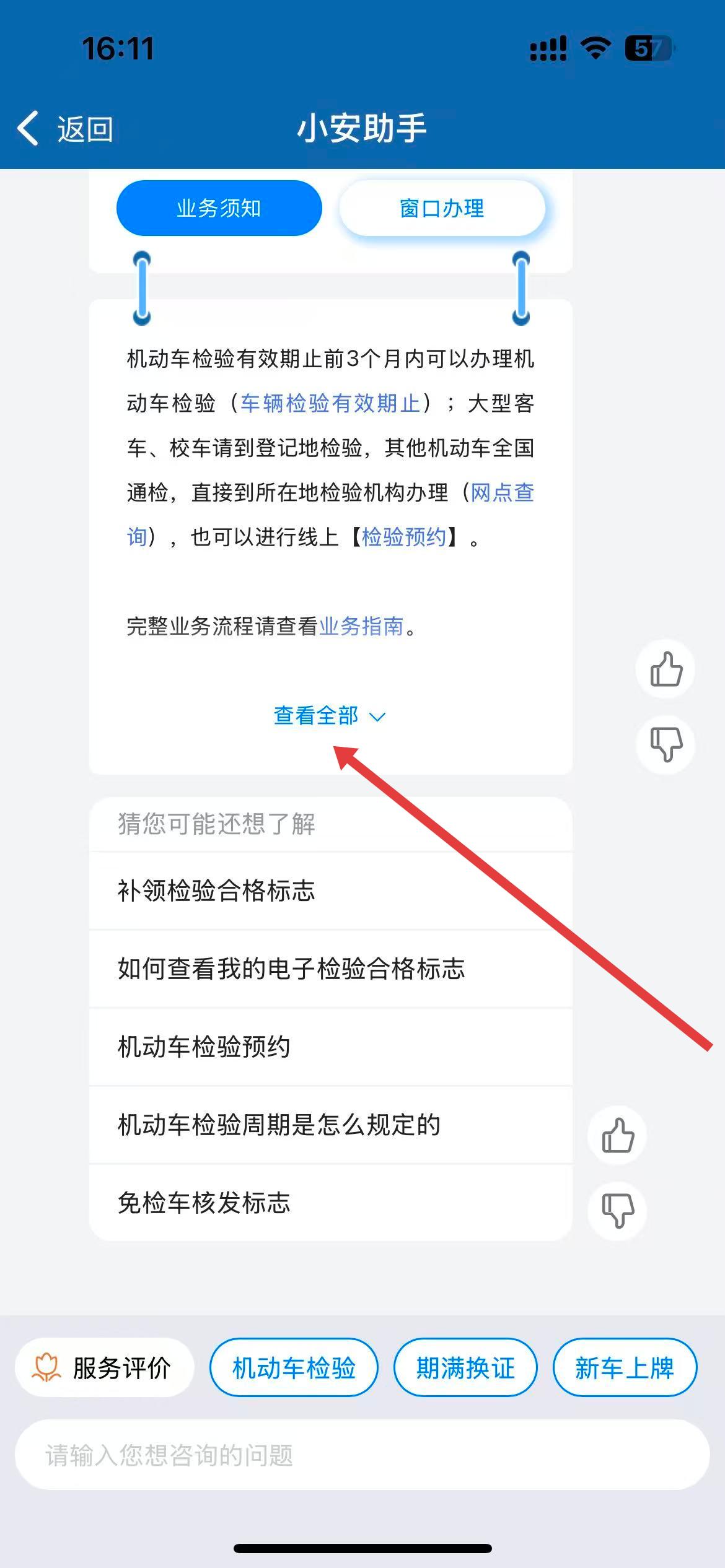Image resolution: width=725 pixels, height=1568 pixels.
Task: Switch to 窗口办理
Action: coord(442,208)
